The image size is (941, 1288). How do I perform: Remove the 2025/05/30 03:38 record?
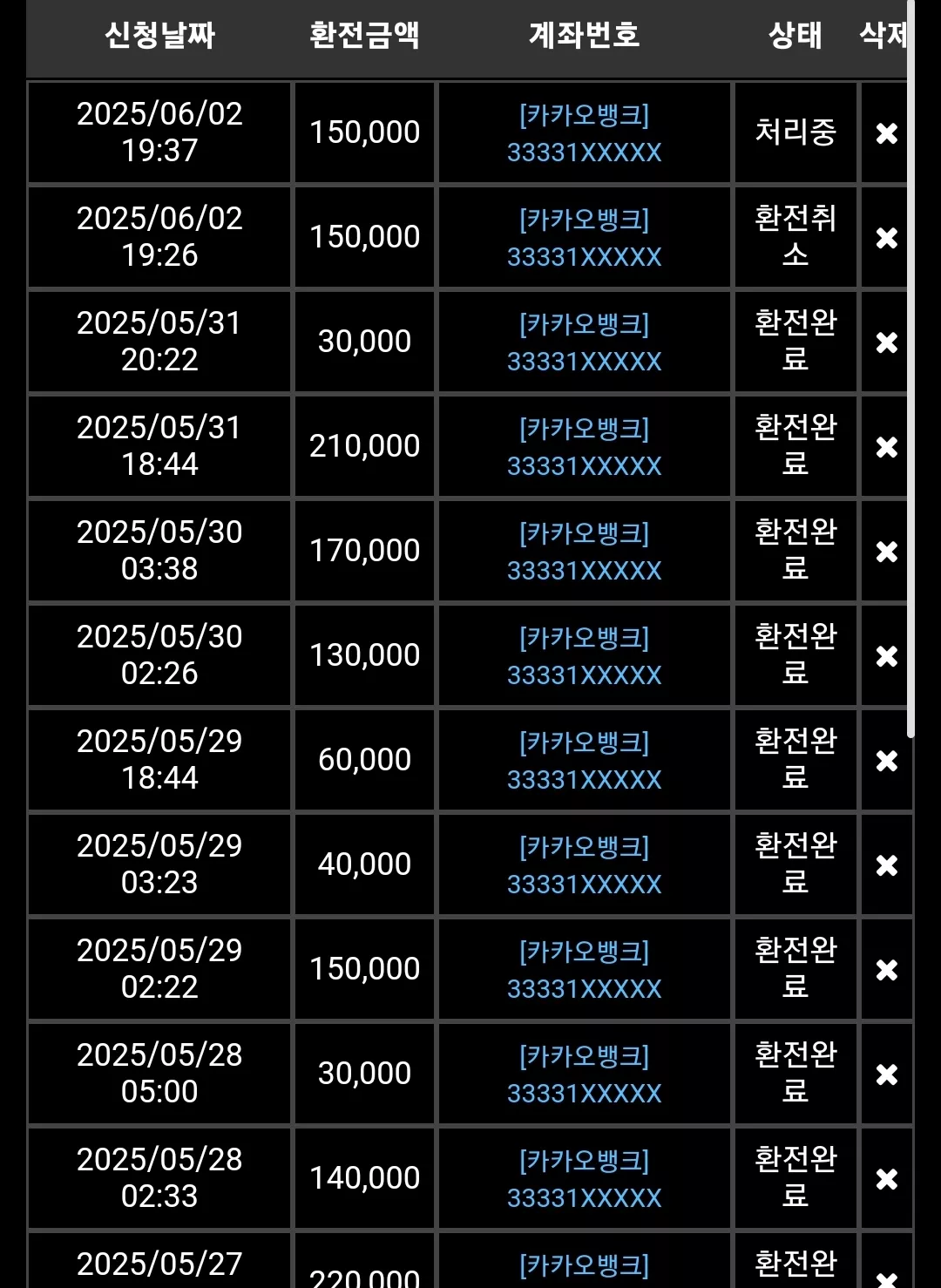(x=887, y=552)
